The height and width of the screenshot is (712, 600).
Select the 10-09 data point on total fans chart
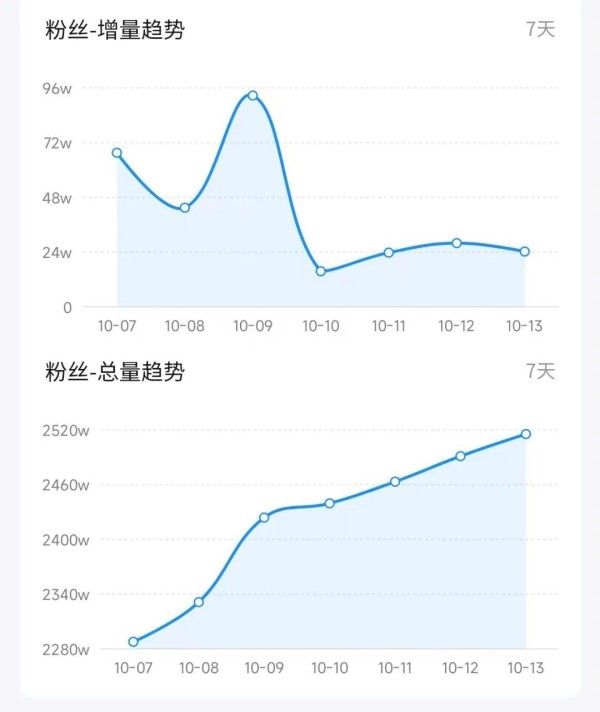[x=264, y=517]
